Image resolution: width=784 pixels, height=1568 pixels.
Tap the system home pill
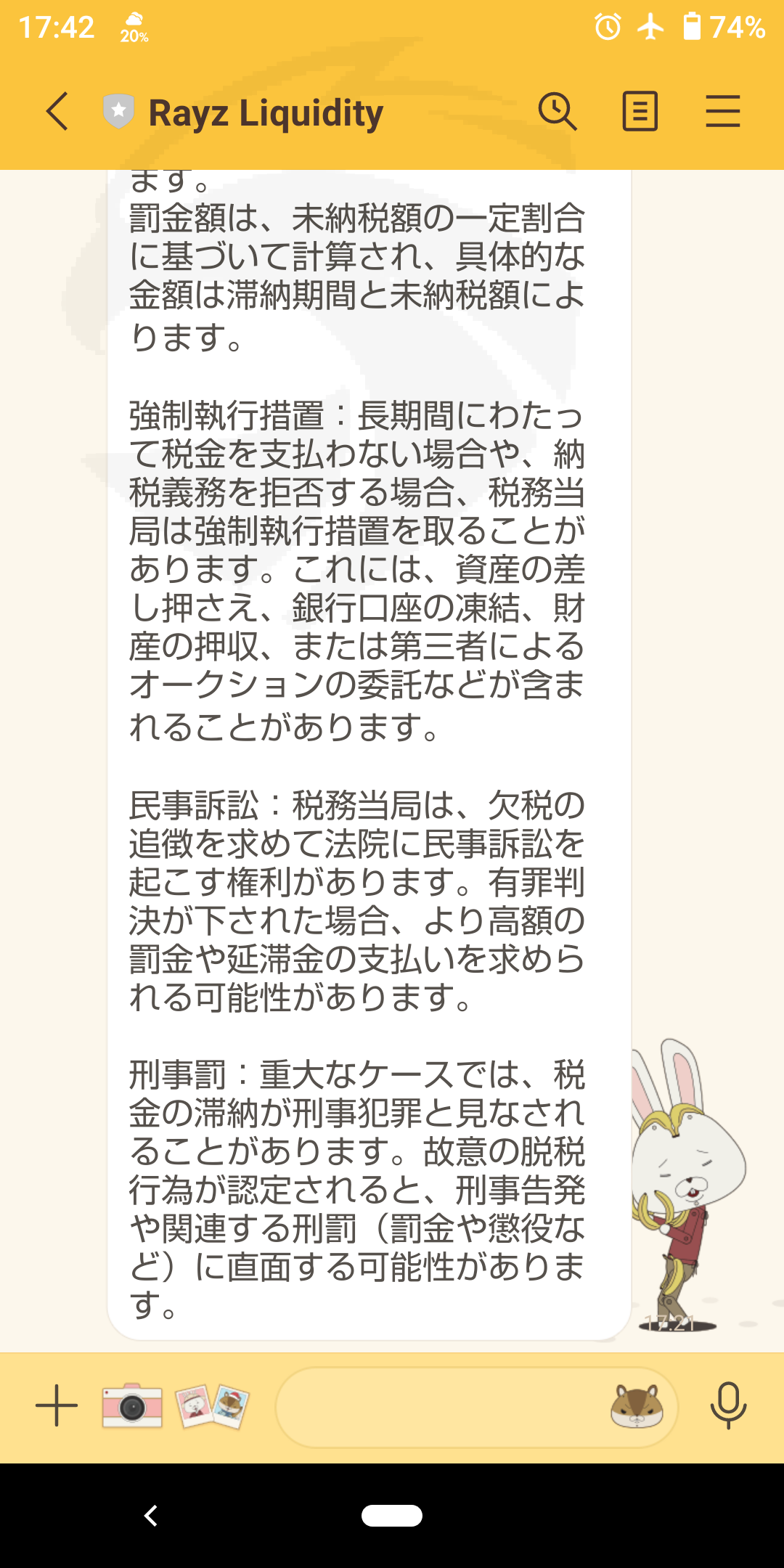click(392, 1516)
